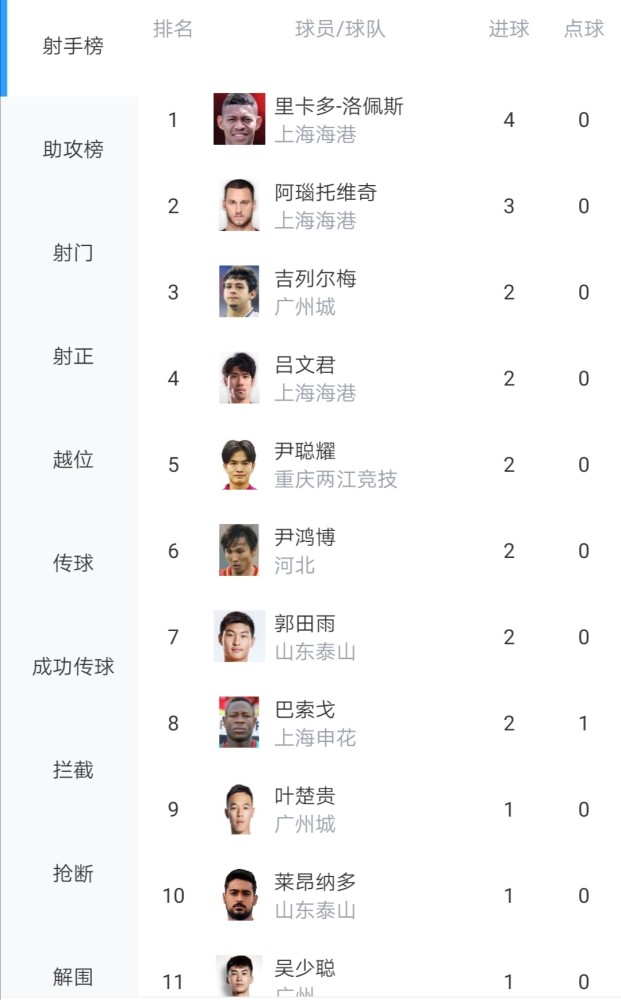View 阿瑙托维奇's player details
This screenshot has width=621, height=1000.
tap(325, 205)
